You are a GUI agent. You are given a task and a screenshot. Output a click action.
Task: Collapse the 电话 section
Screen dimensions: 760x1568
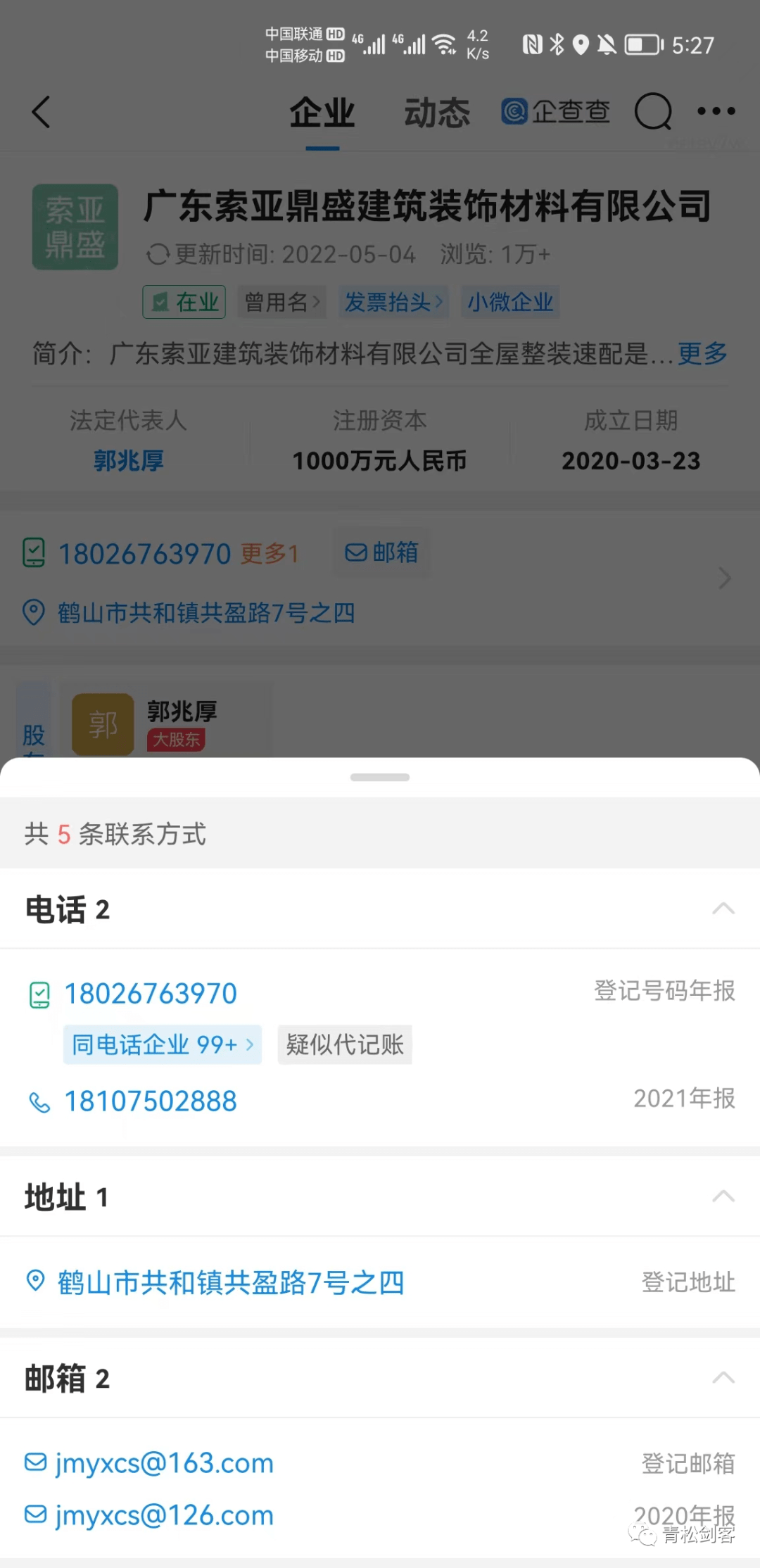coord(723,909)
